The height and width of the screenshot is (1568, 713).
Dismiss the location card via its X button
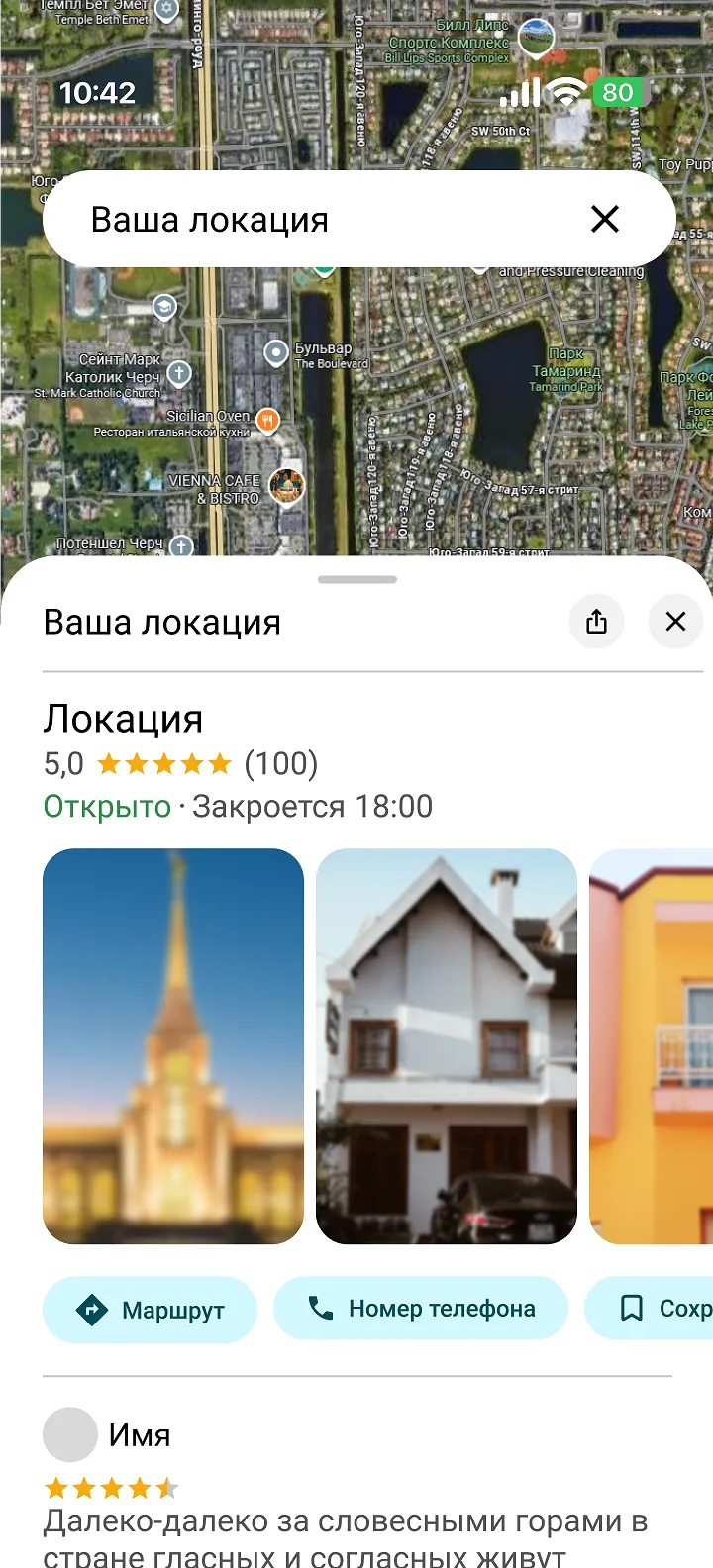coord(675,621)
